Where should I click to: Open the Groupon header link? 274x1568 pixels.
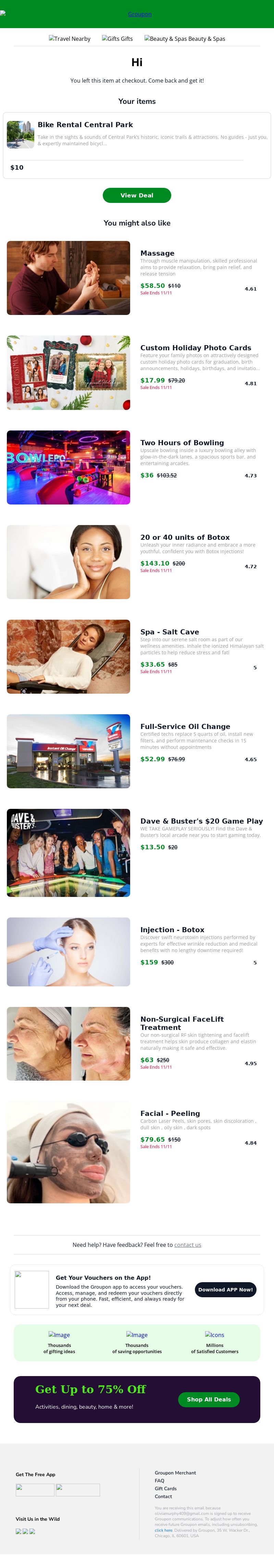tap(139, 14)
